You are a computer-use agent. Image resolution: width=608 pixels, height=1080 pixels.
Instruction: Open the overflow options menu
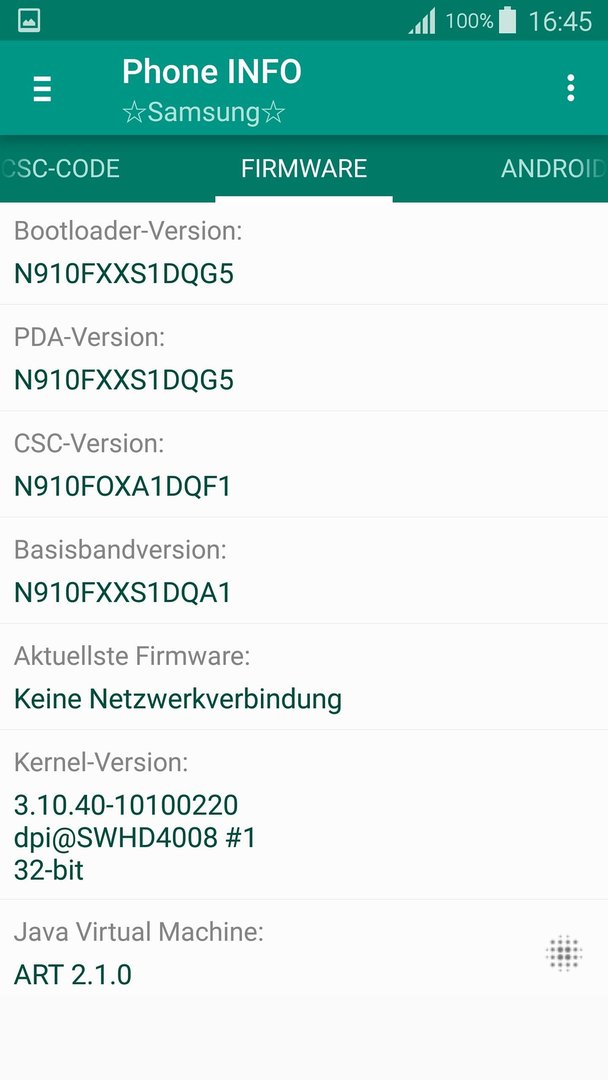point(570,88)
